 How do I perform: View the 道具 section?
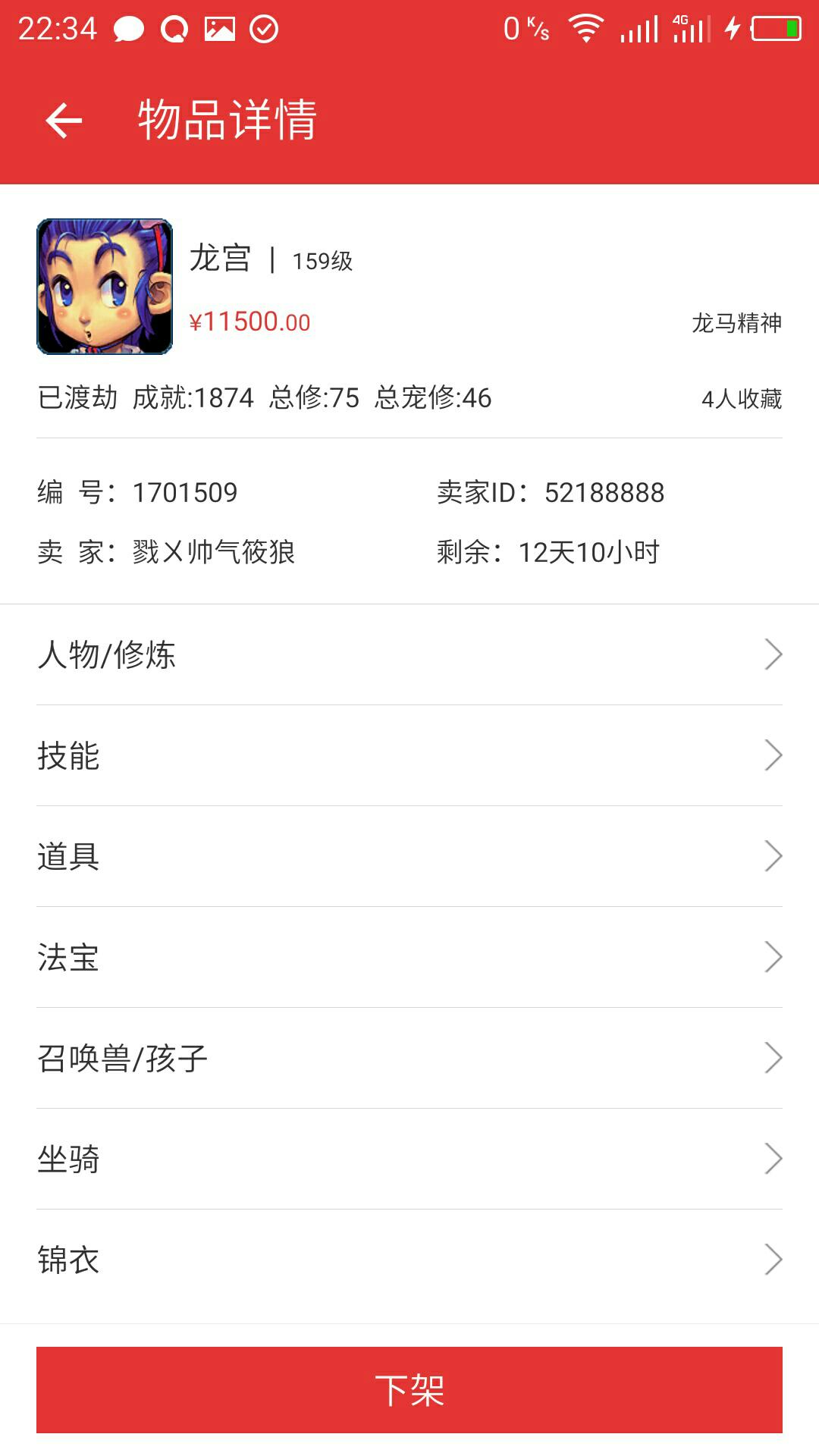pyautogui.click(x=409, y=856)
